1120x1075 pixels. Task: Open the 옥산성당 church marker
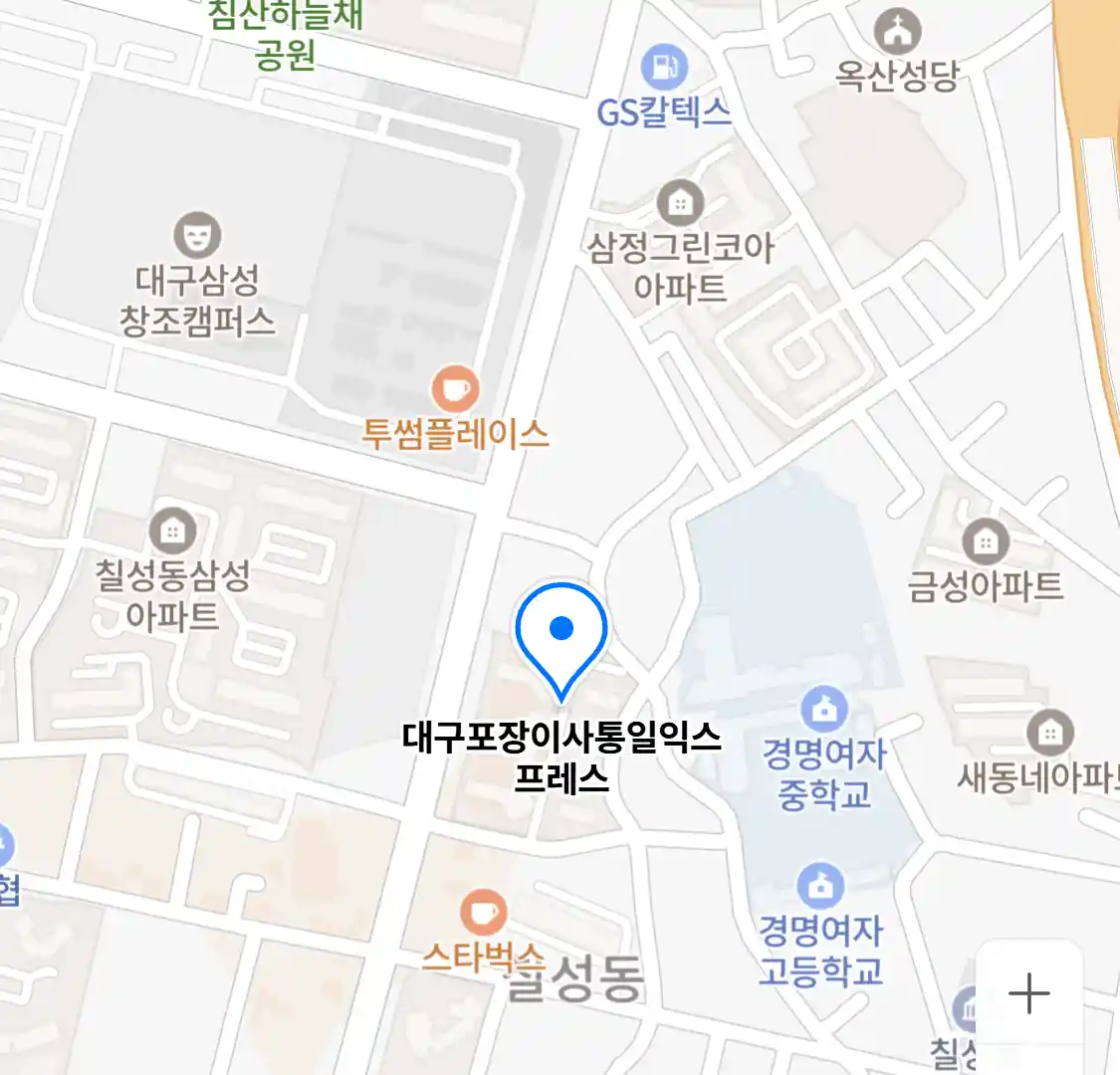897,32
